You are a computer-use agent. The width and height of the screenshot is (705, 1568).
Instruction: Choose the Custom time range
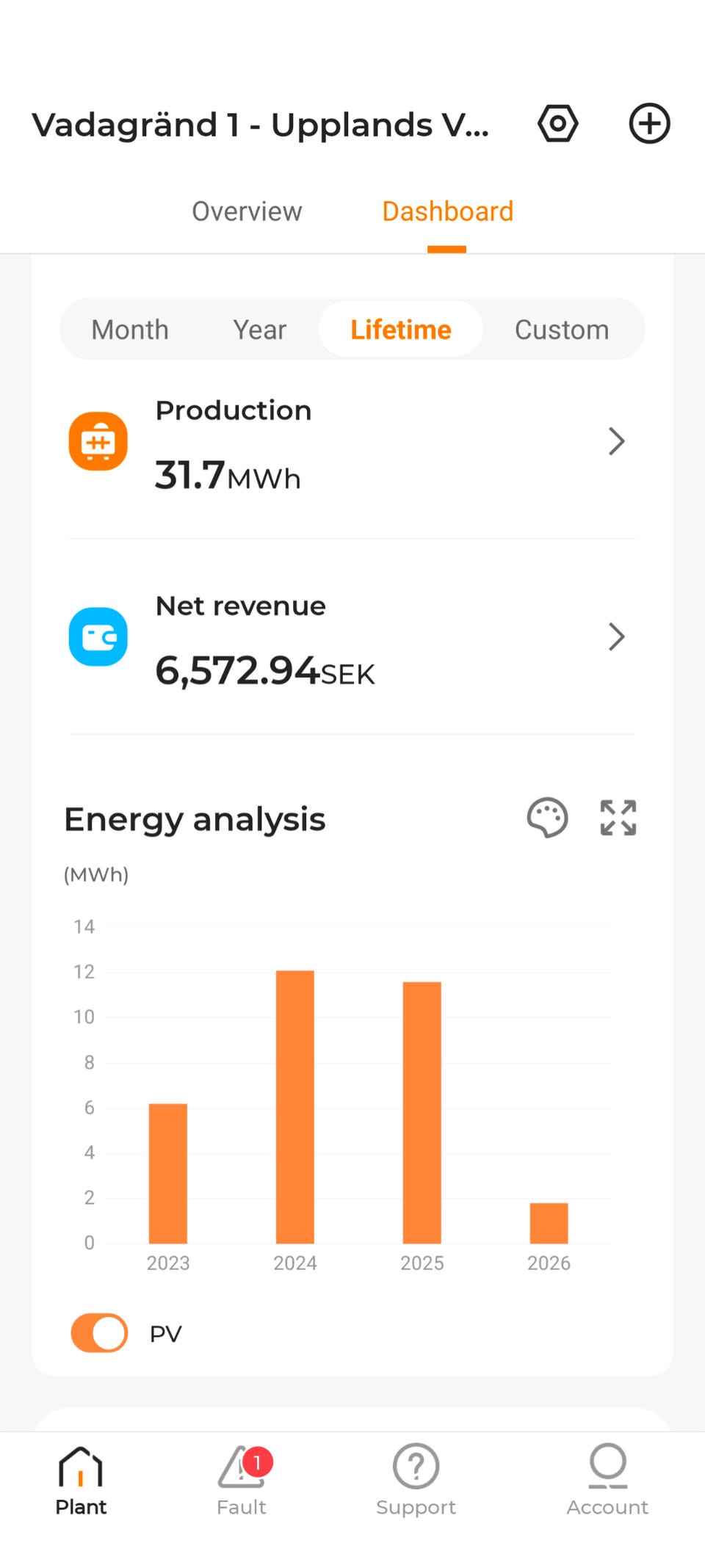pos(562,330)
